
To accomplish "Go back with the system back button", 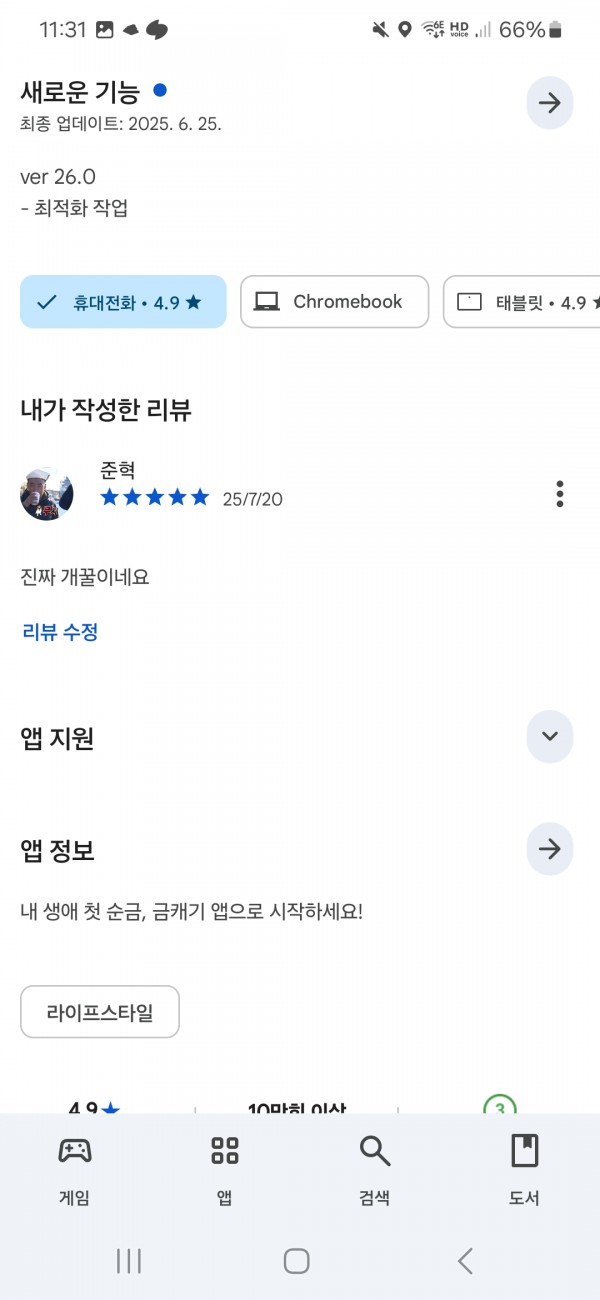I will [x=465, y=1261].
